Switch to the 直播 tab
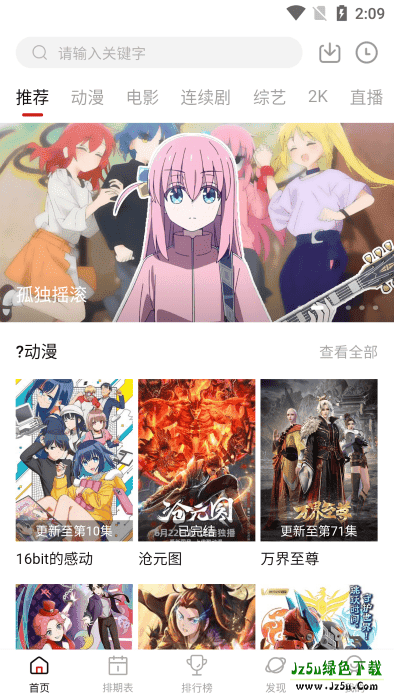This screenshot has height=700, width=394. 366,97
